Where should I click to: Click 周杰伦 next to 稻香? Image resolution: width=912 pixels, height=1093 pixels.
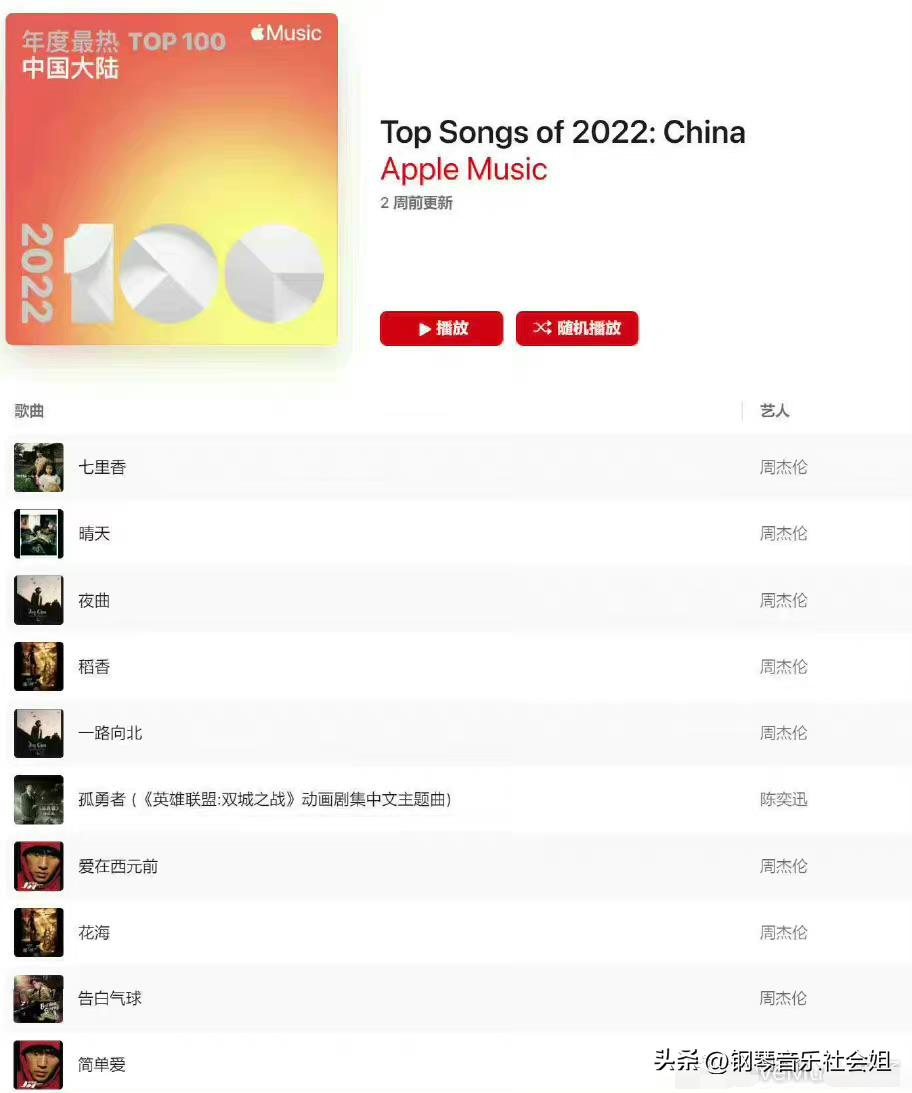coord(783,666)
